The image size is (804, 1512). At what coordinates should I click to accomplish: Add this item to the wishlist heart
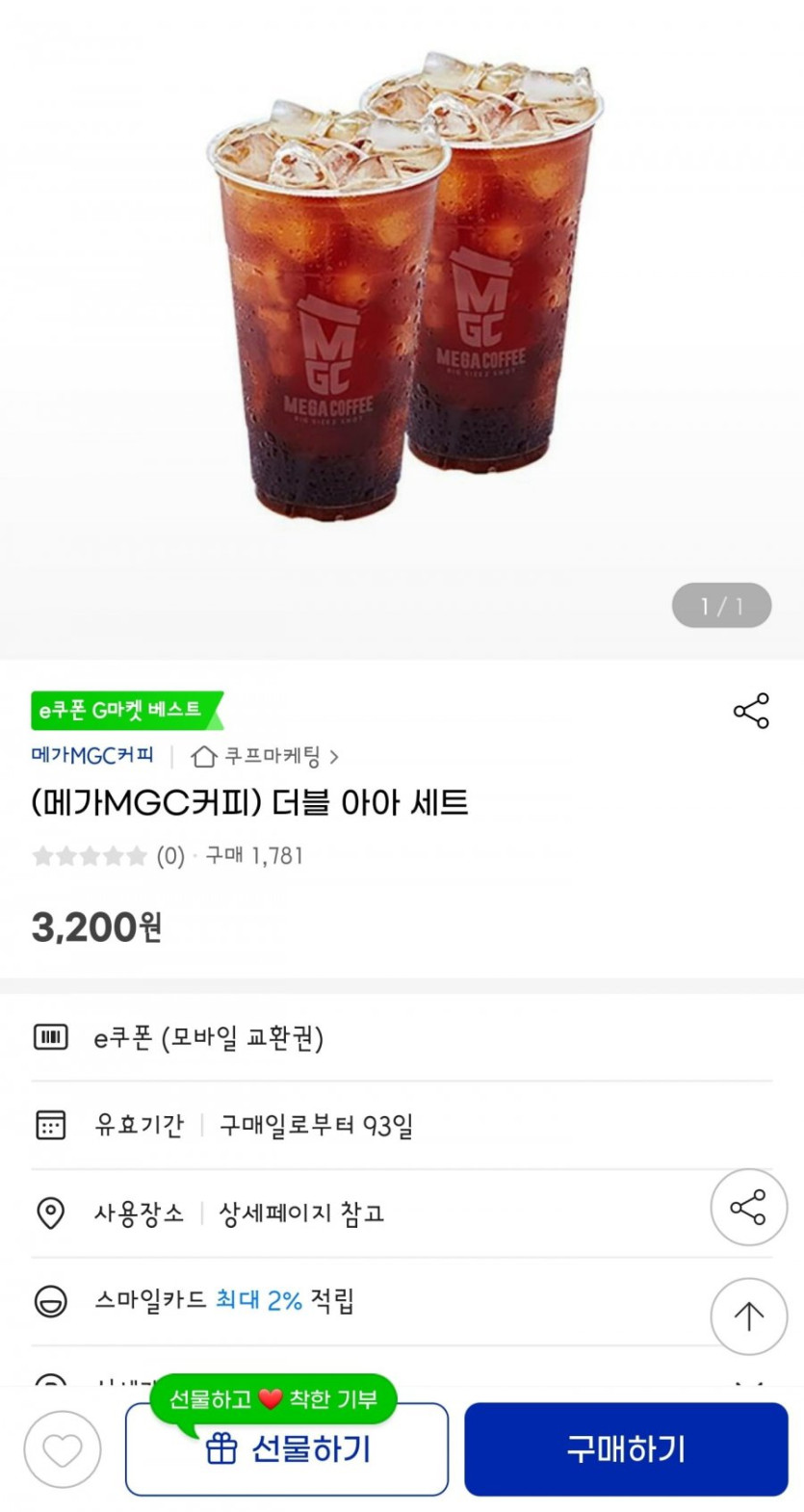coord(63,1449)
